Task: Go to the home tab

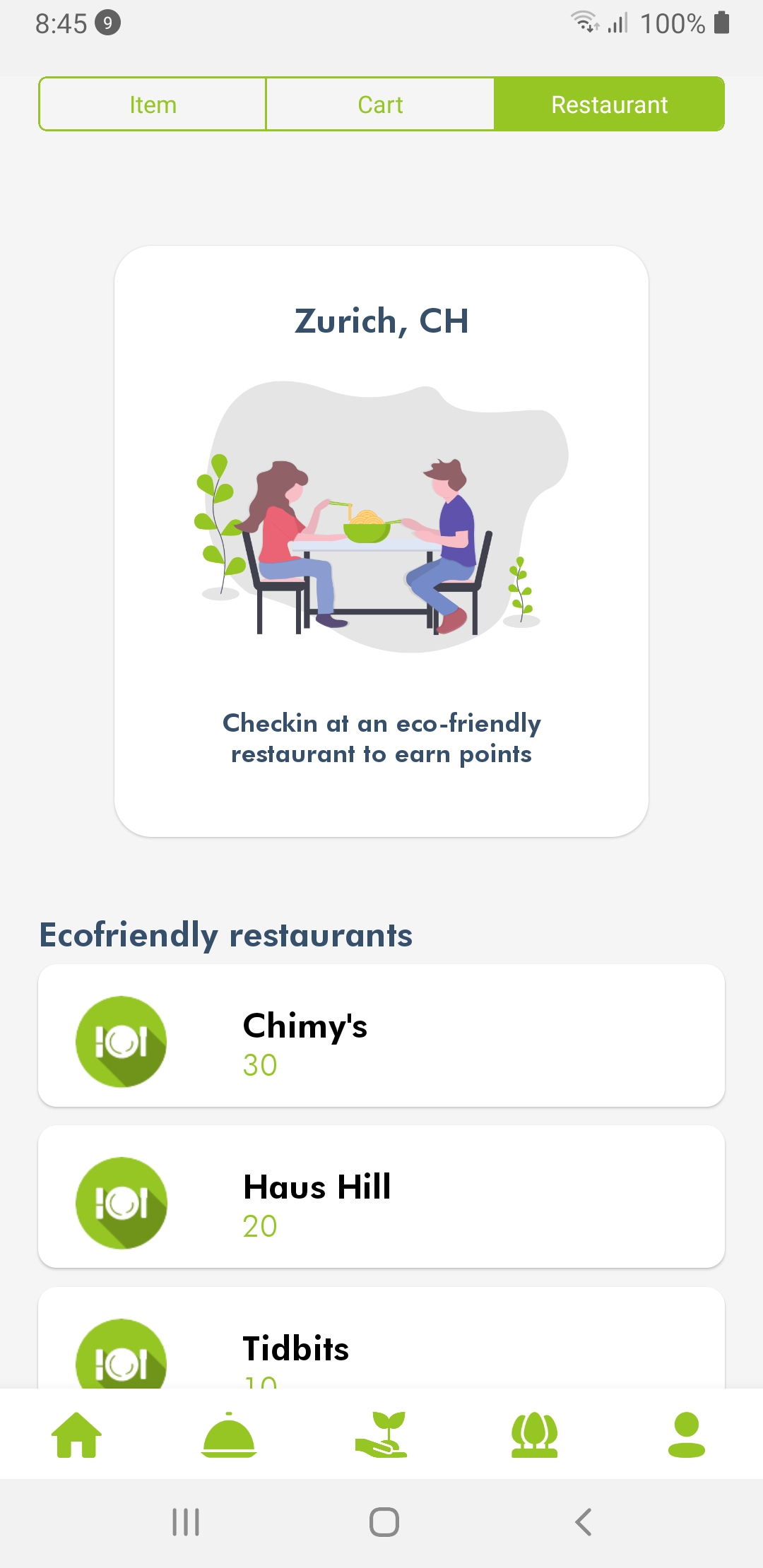Action: (x=76, y=1434)
